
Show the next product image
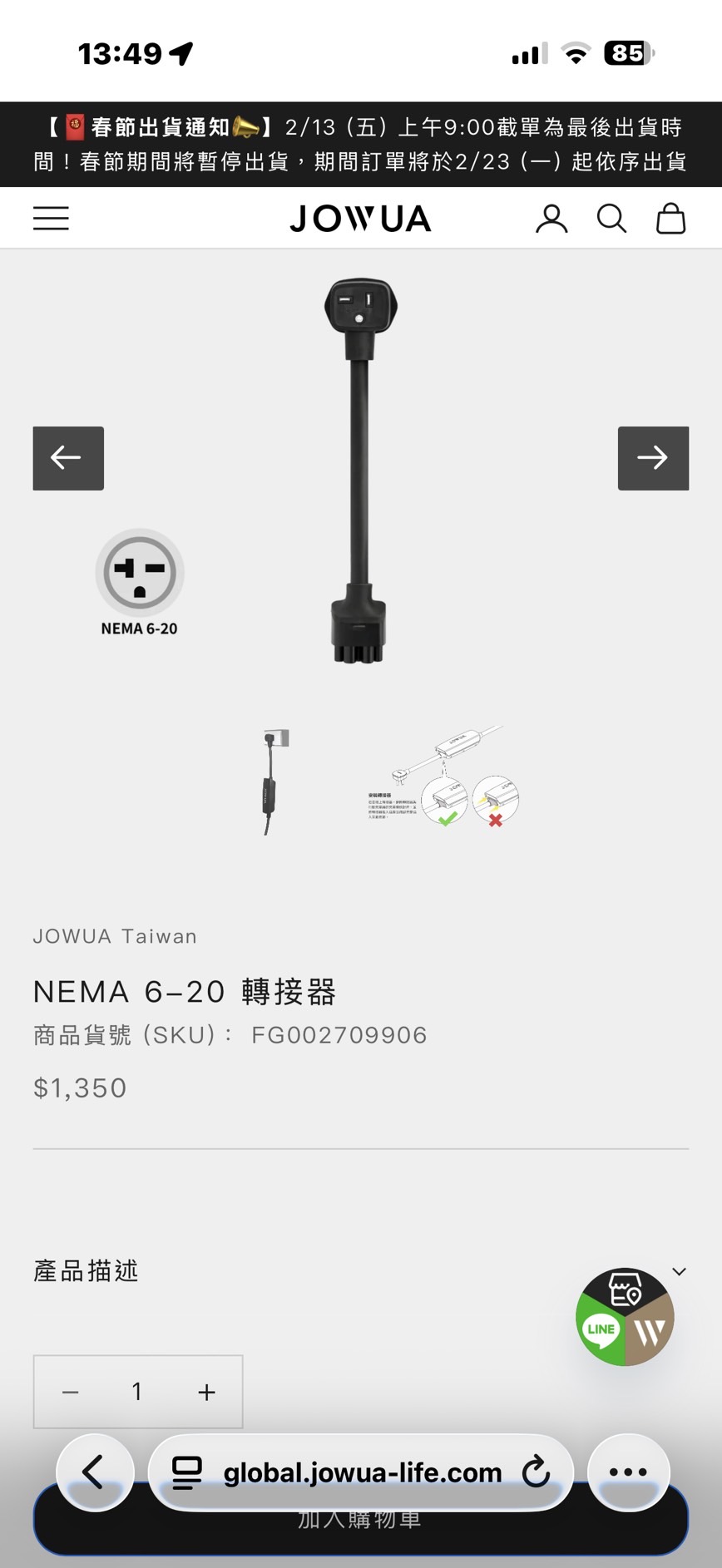[653, 458]
